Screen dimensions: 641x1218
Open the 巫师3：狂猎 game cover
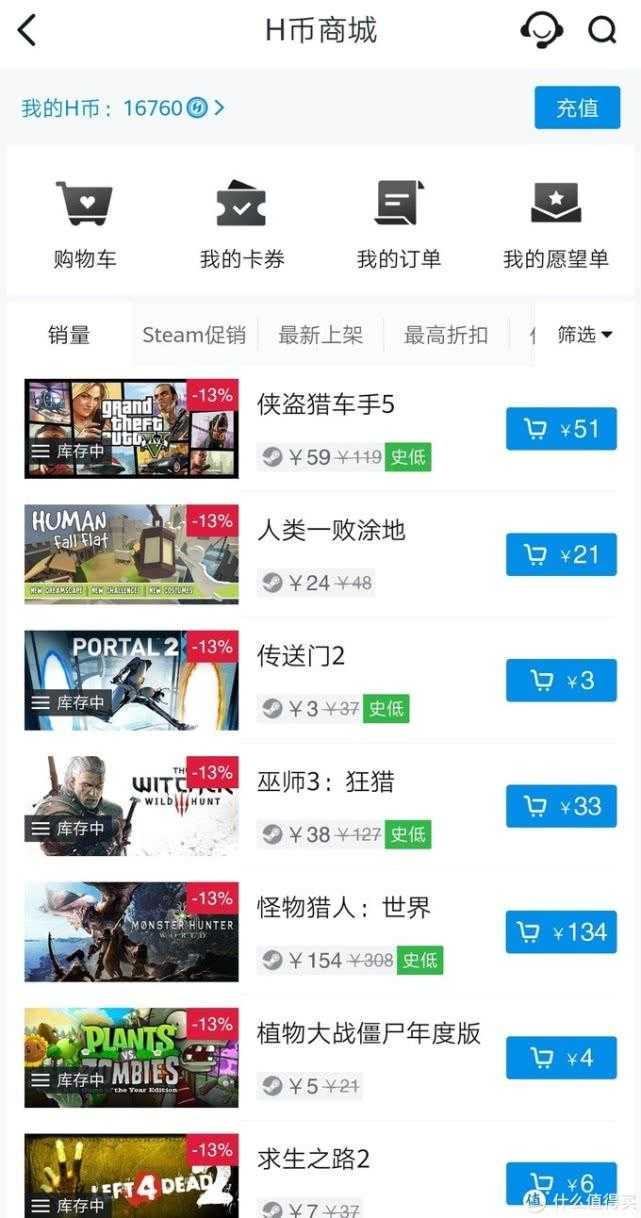coord(131,806)
